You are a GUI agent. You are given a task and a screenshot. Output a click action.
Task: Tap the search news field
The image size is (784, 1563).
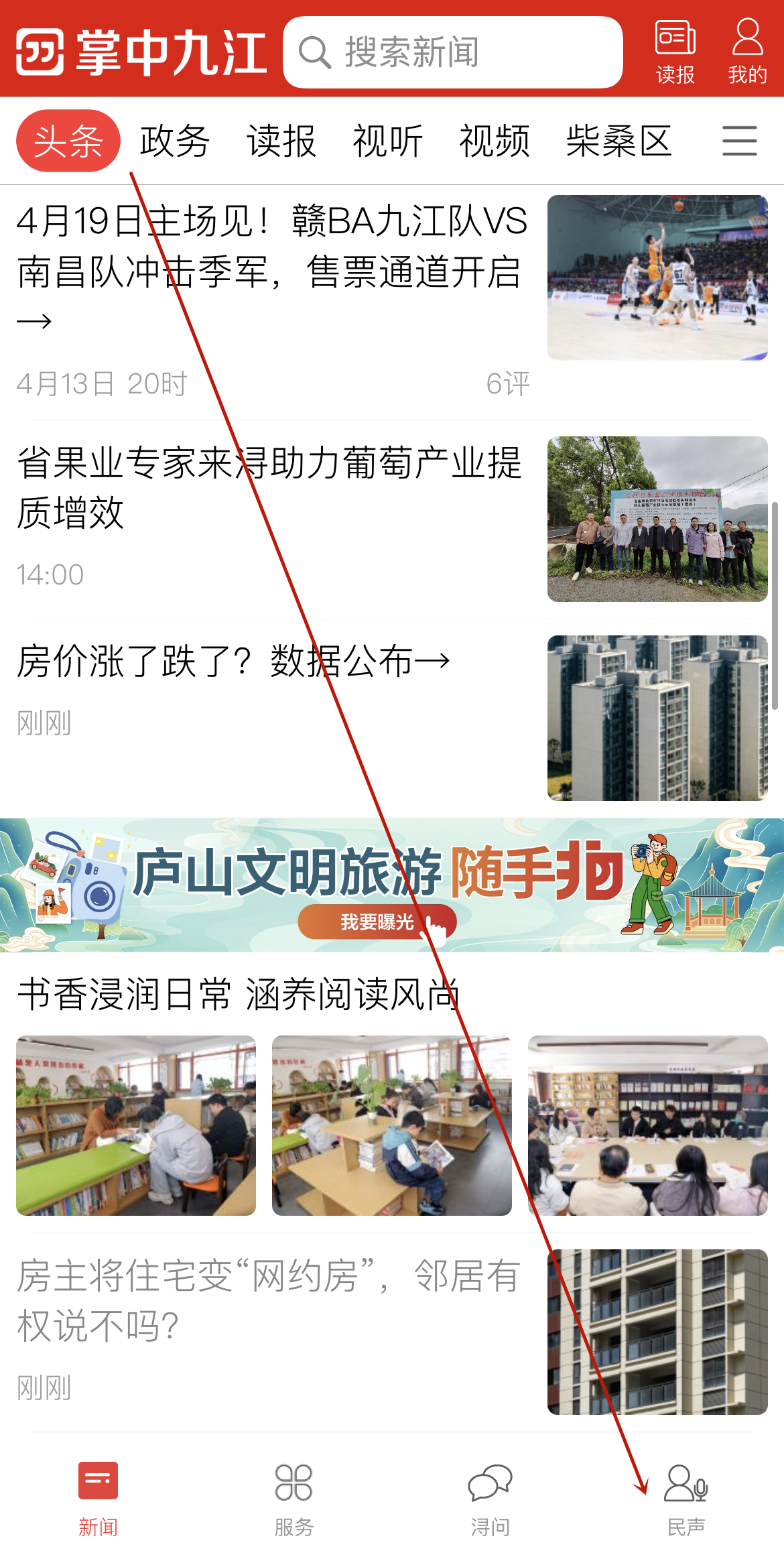pos(452,52)
